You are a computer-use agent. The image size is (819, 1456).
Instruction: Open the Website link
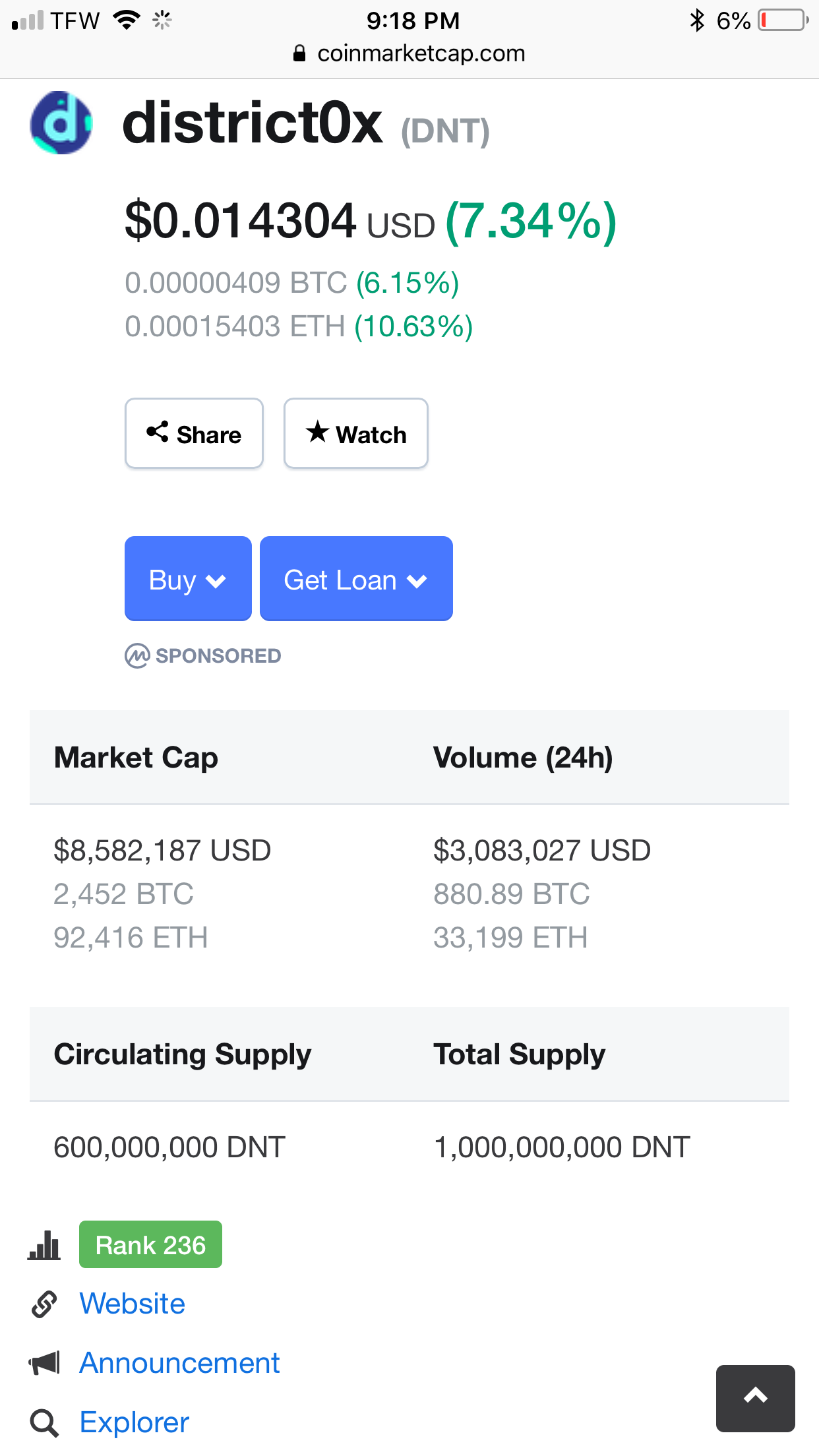click(133, 1303)
